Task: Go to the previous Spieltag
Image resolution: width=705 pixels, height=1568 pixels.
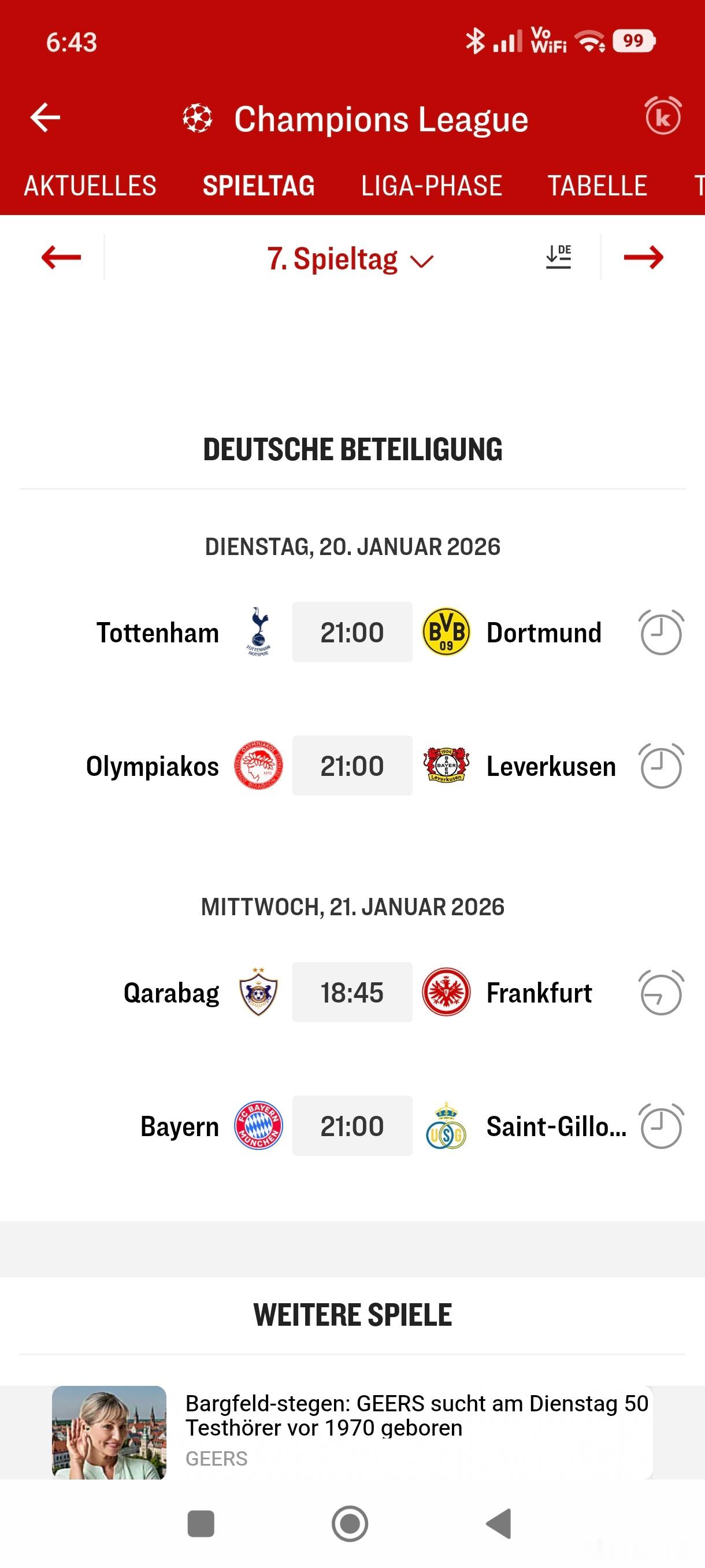Action: click(x=61, y=257)
